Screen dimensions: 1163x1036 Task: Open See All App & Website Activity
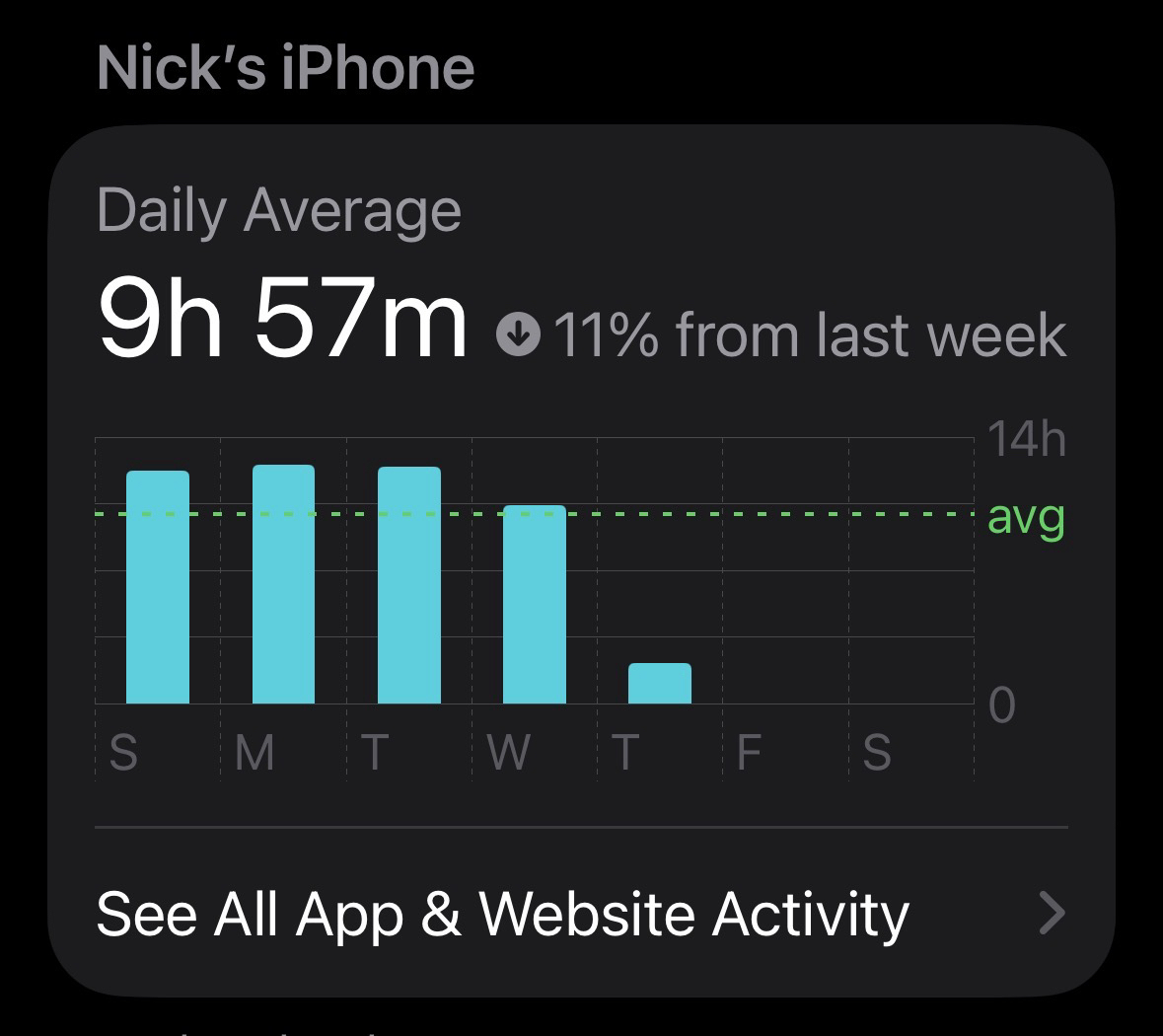click(580, 914)
